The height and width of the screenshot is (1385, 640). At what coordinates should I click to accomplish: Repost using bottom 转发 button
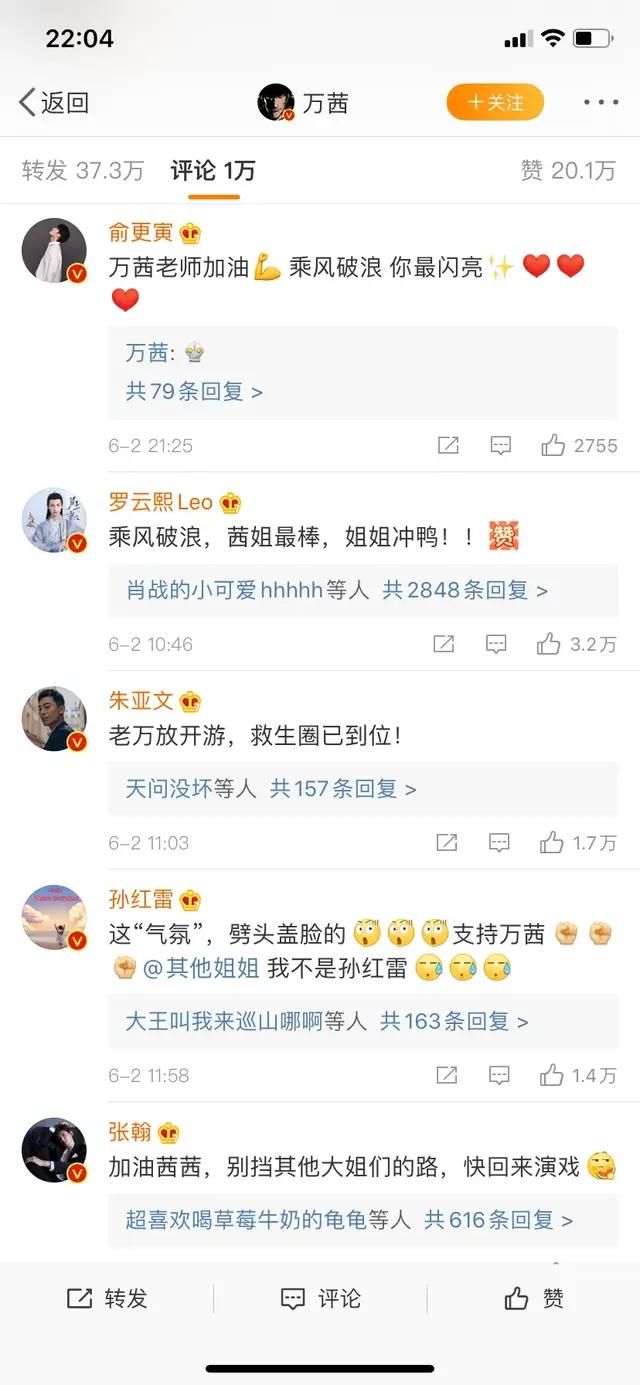point(107,1298)
